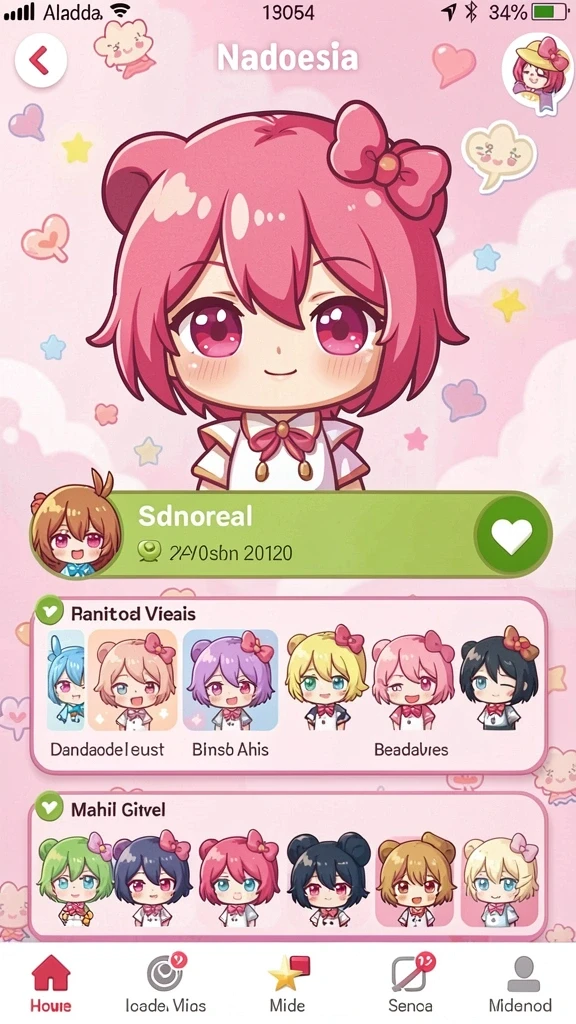
Task: Pick the blonde character with pink bow
Action: point(500,880)
